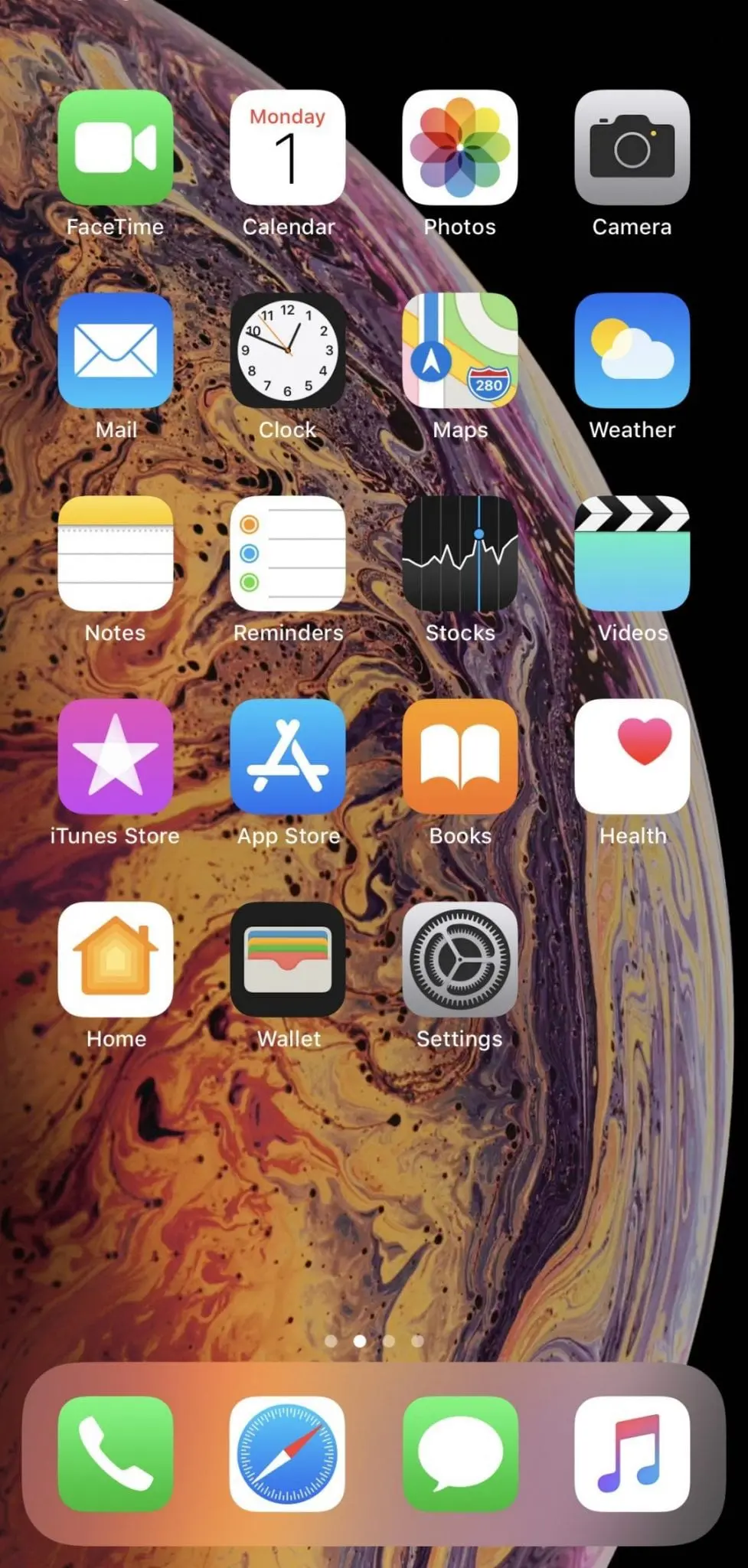Open the Settings app
Image resolution: width=748 pixels, height=1568 pixels.
click(x=460, y=959)
